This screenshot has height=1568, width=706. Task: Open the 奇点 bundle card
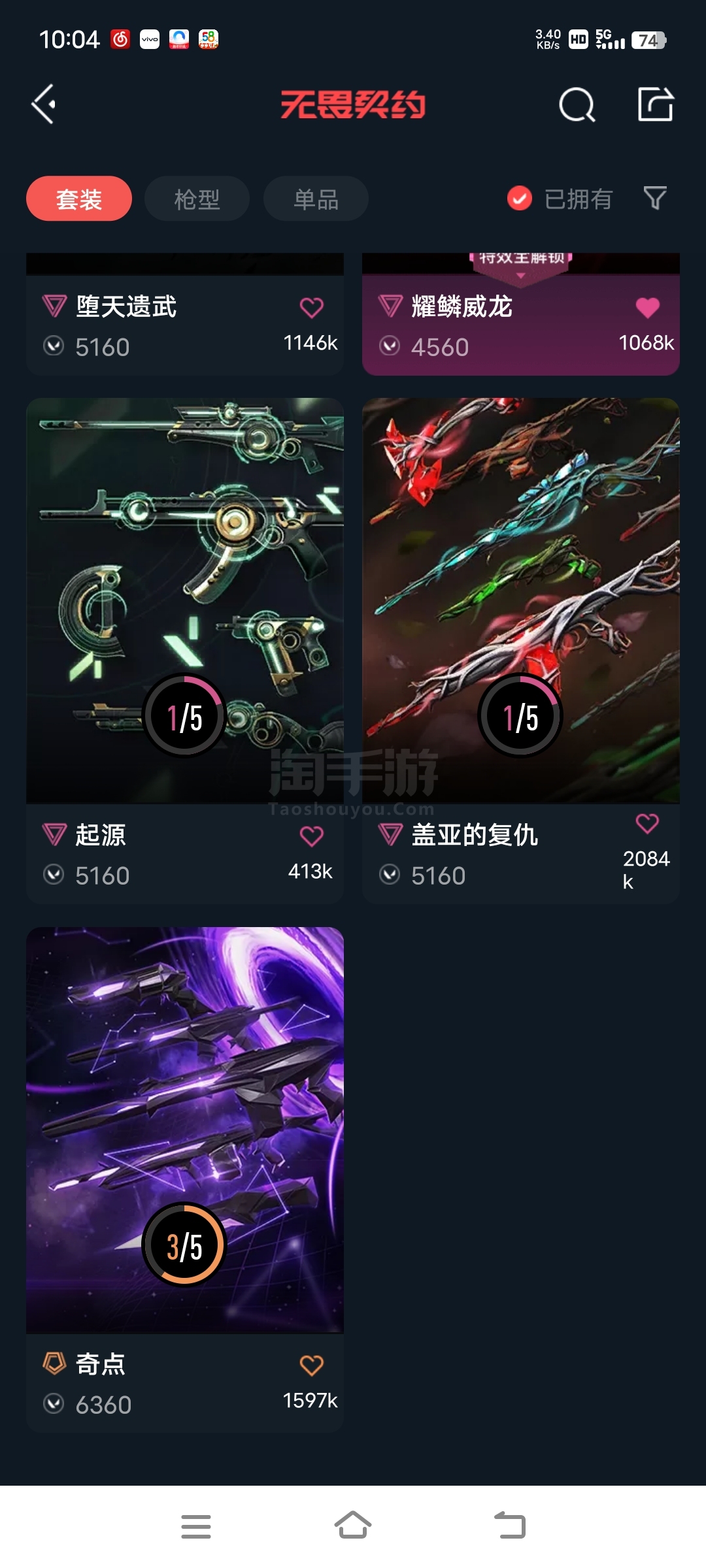coord(185,1180)
